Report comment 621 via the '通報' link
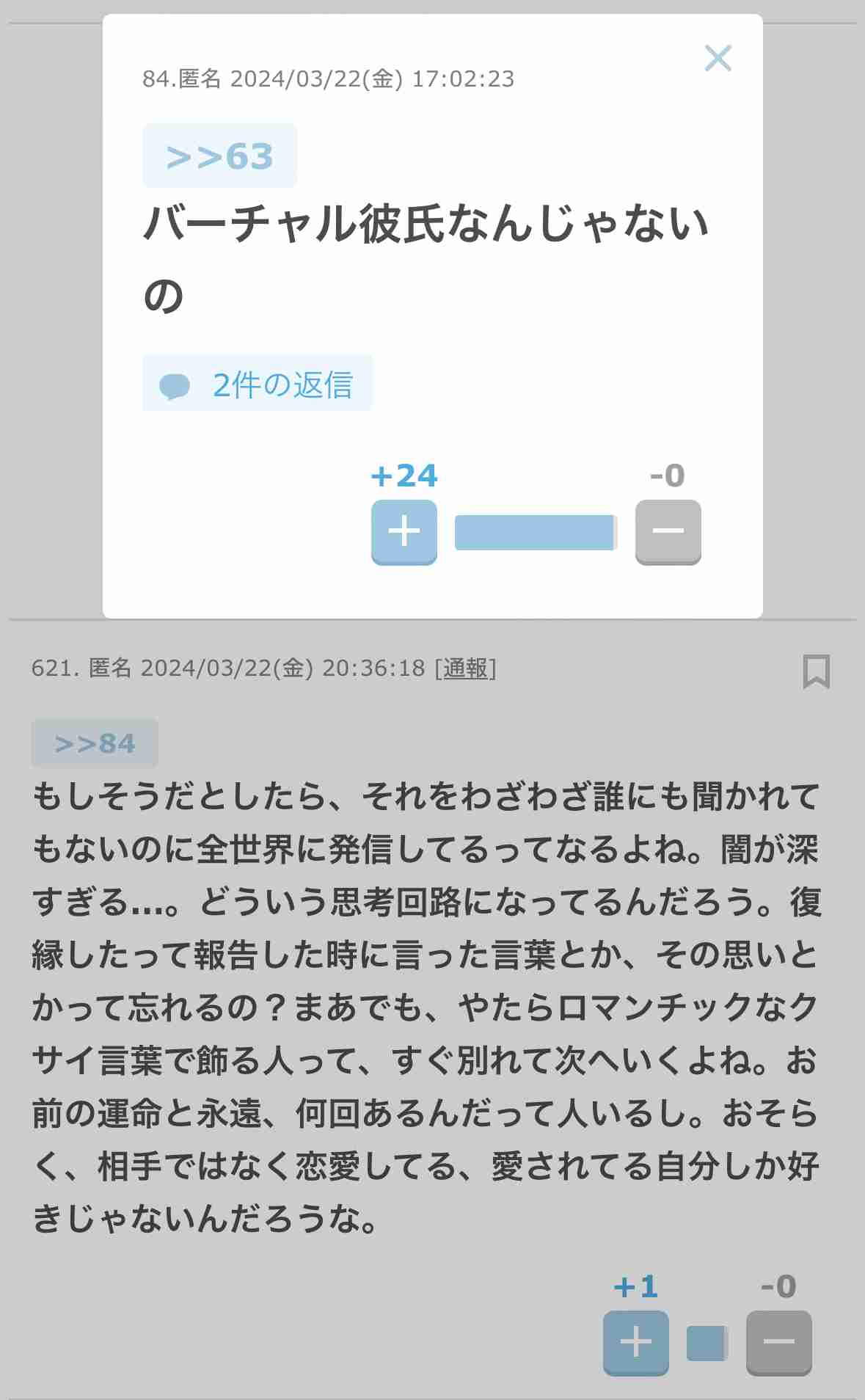The height and width of the screenshot is (1400, 865). 467,668
